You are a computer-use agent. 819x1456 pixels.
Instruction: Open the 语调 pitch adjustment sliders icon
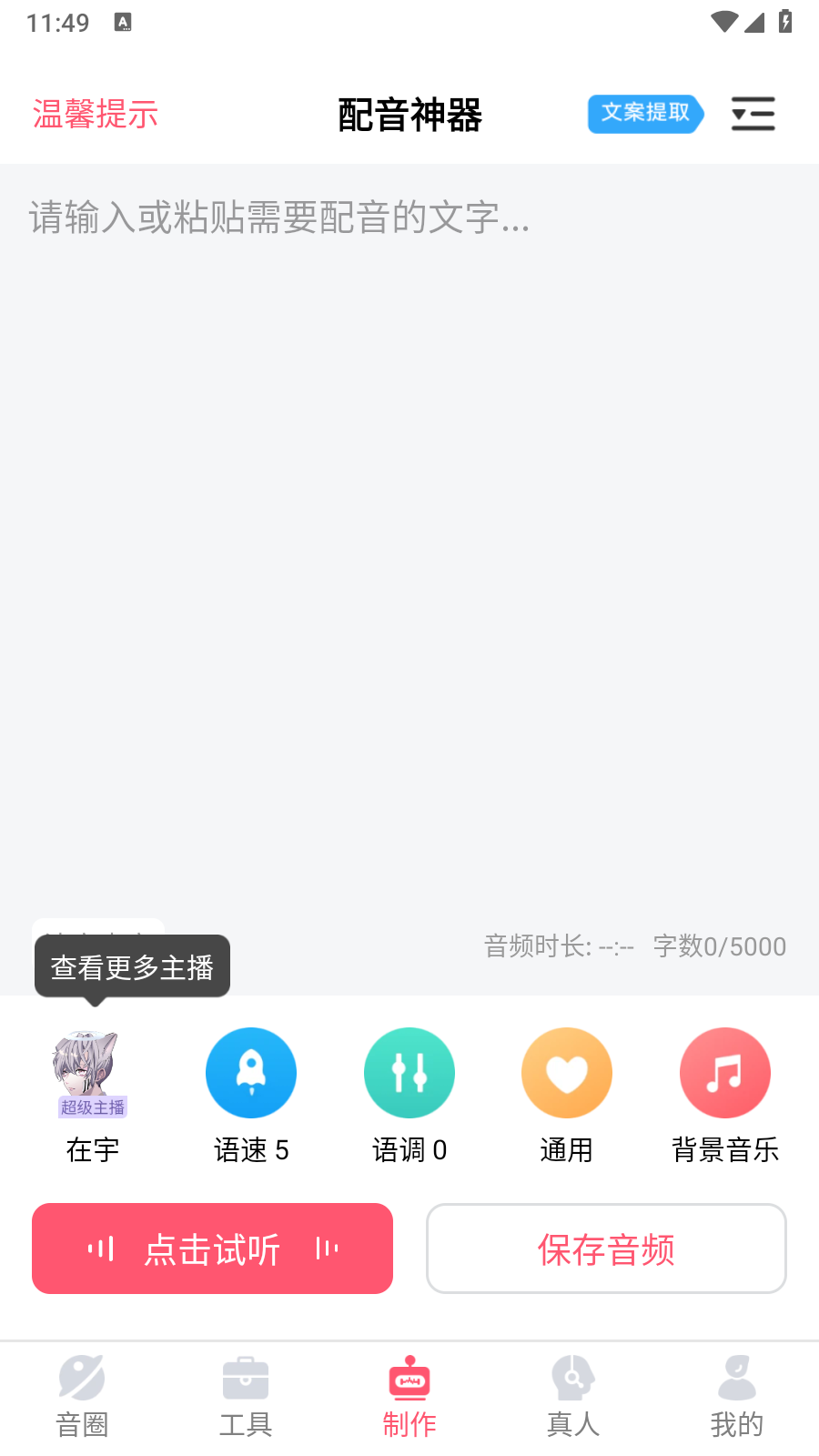[x=409, y=1073]
